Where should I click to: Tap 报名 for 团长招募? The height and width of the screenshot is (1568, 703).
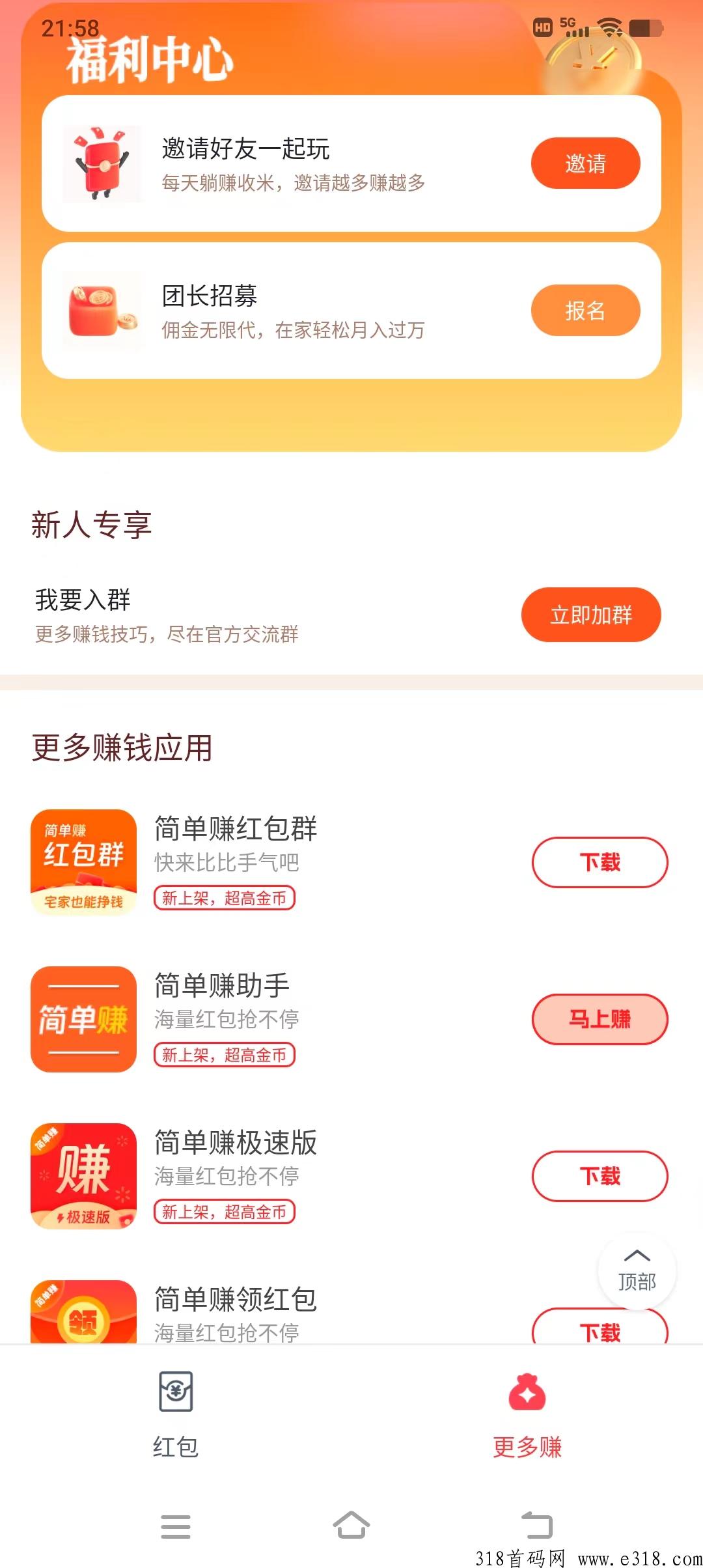point(585,311)
